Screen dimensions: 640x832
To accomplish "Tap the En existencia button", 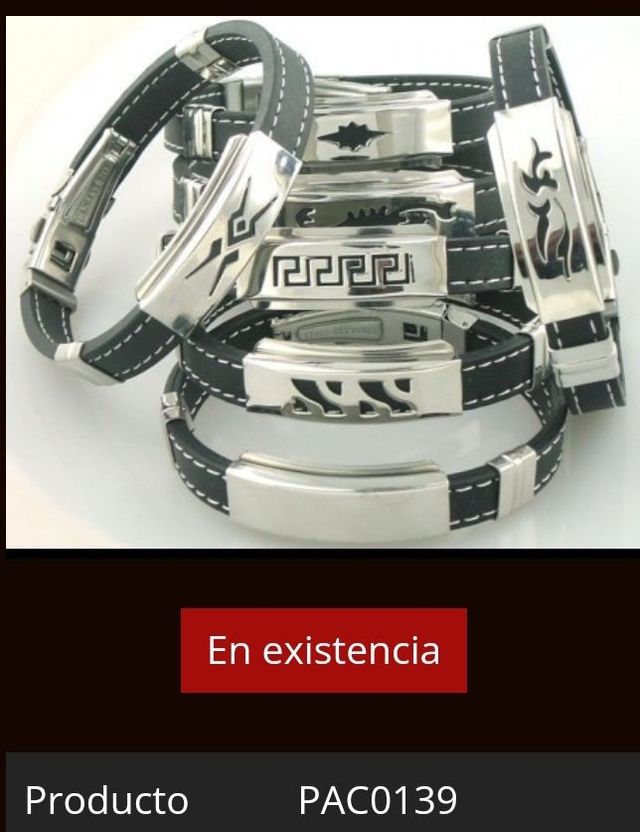I will point(323,650).
